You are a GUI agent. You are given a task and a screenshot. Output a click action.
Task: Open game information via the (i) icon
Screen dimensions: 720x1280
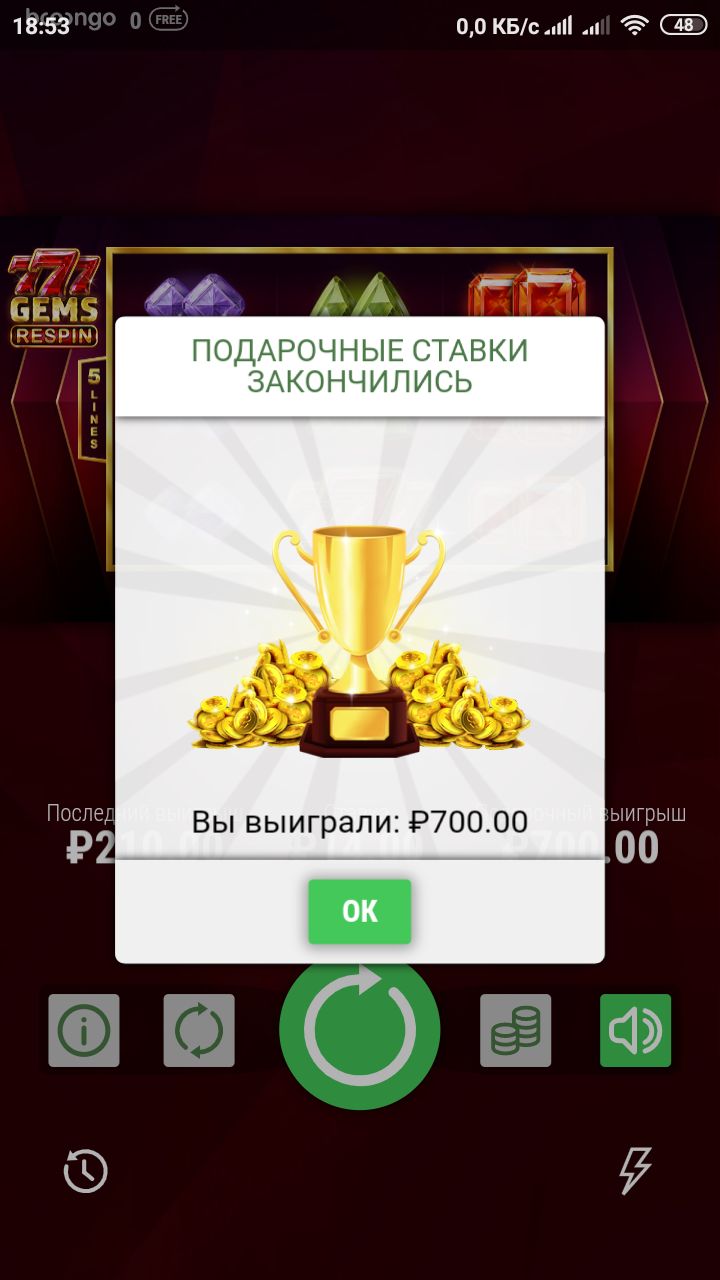click(x=84, y=1030)
